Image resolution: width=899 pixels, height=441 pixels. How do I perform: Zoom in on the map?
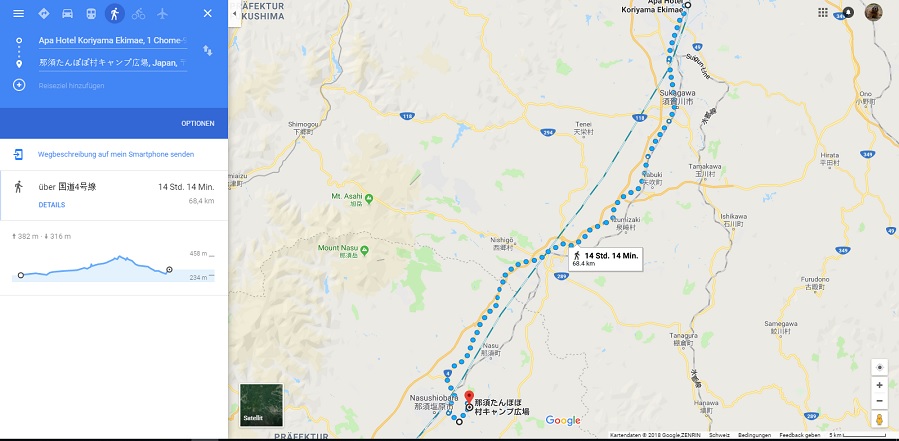click(x=879, y=385)
